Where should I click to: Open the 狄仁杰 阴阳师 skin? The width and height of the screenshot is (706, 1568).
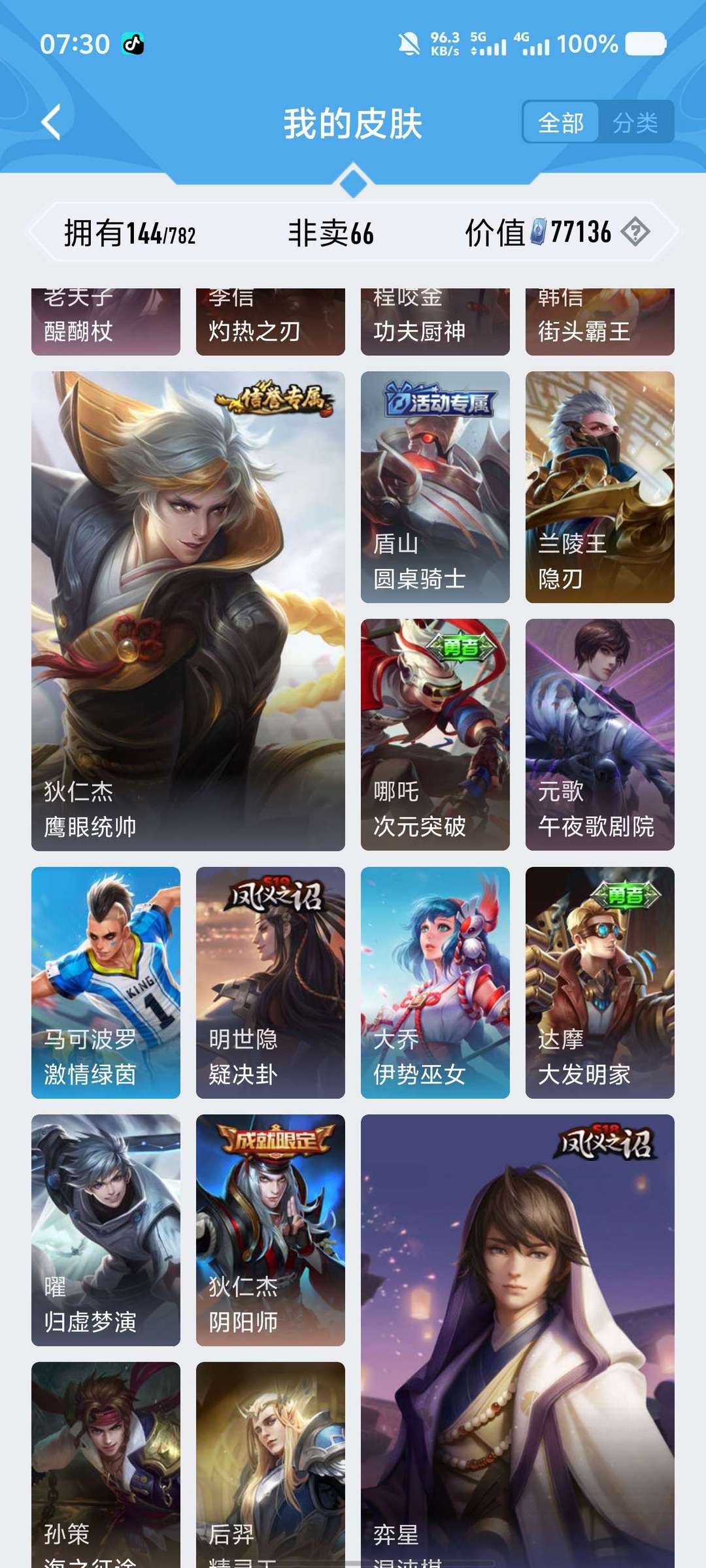[x=270, y=1230]
